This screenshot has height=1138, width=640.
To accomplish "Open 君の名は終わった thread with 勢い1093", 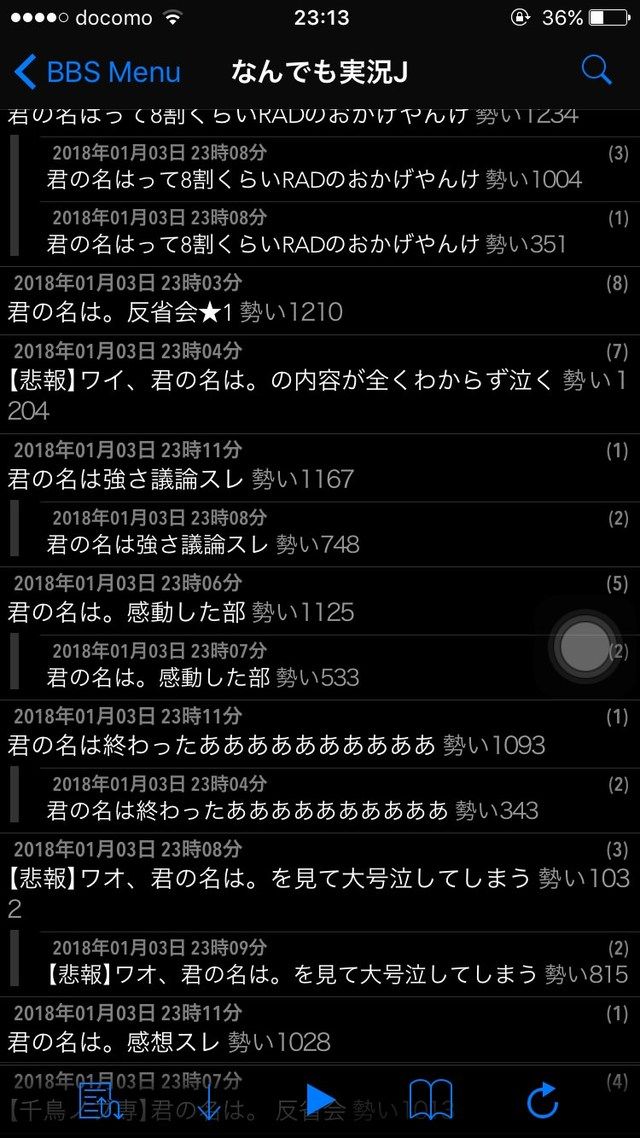I will pos(320,734).
